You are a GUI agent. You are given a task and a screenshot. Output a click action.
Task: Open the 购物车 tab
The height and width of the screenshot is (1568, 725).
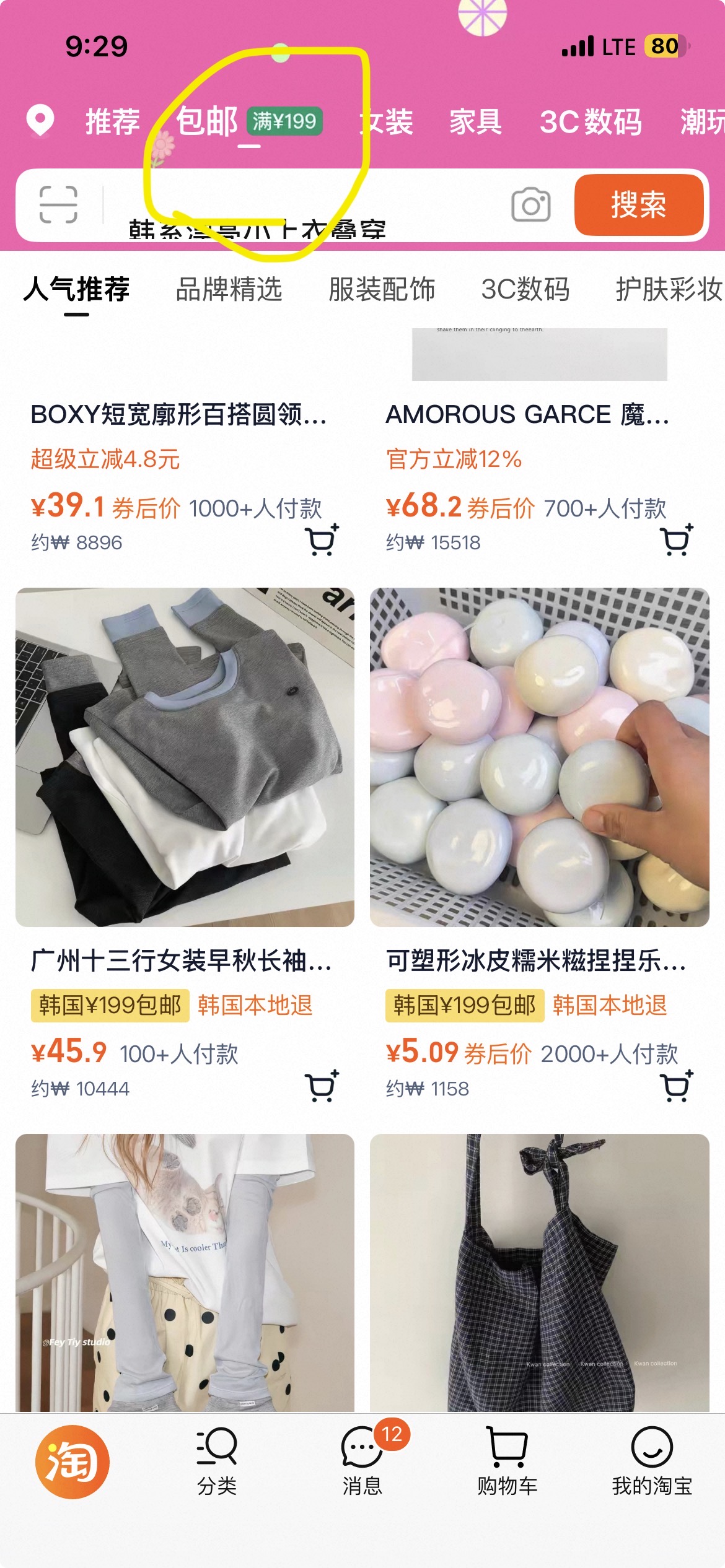click(507, 1460)
